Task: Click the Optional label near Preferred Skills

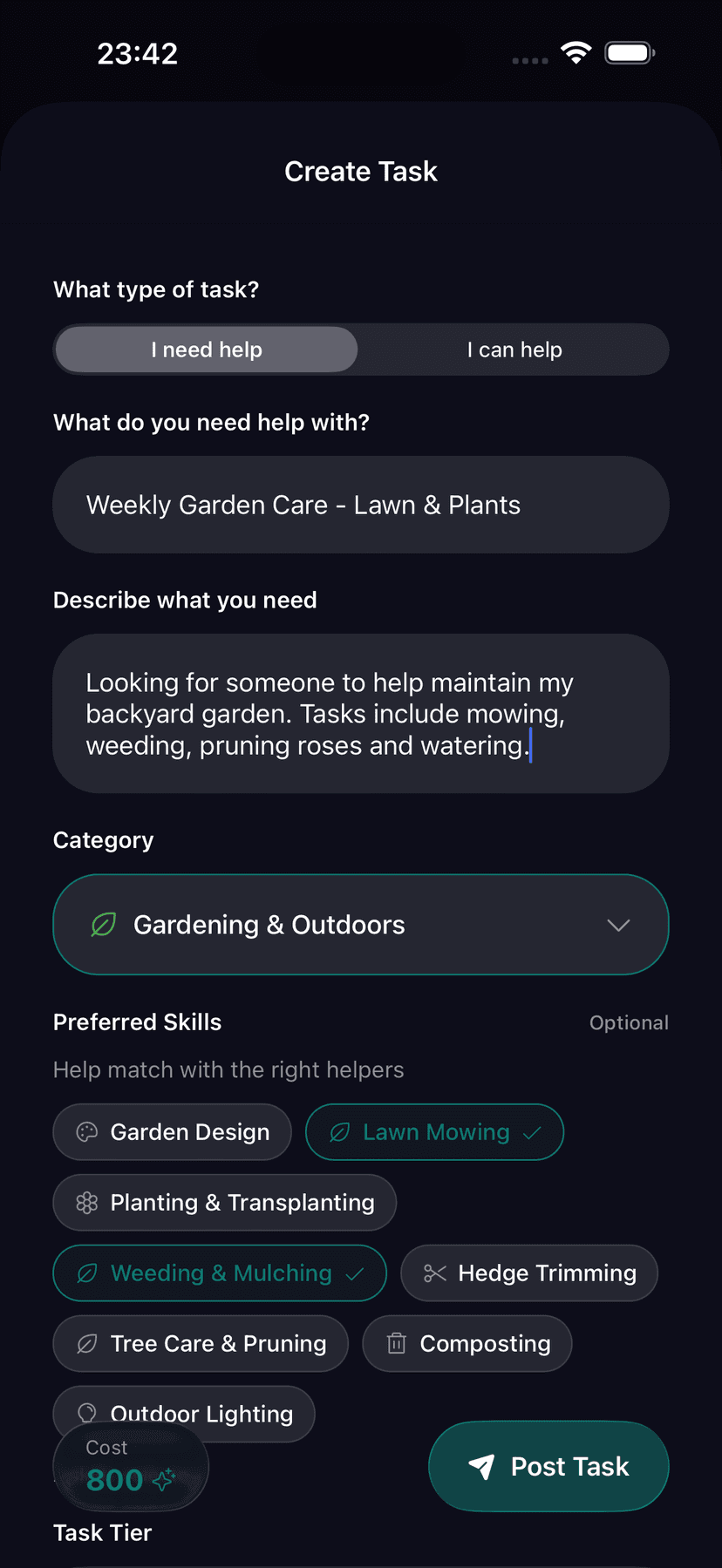Action: 629,1022
